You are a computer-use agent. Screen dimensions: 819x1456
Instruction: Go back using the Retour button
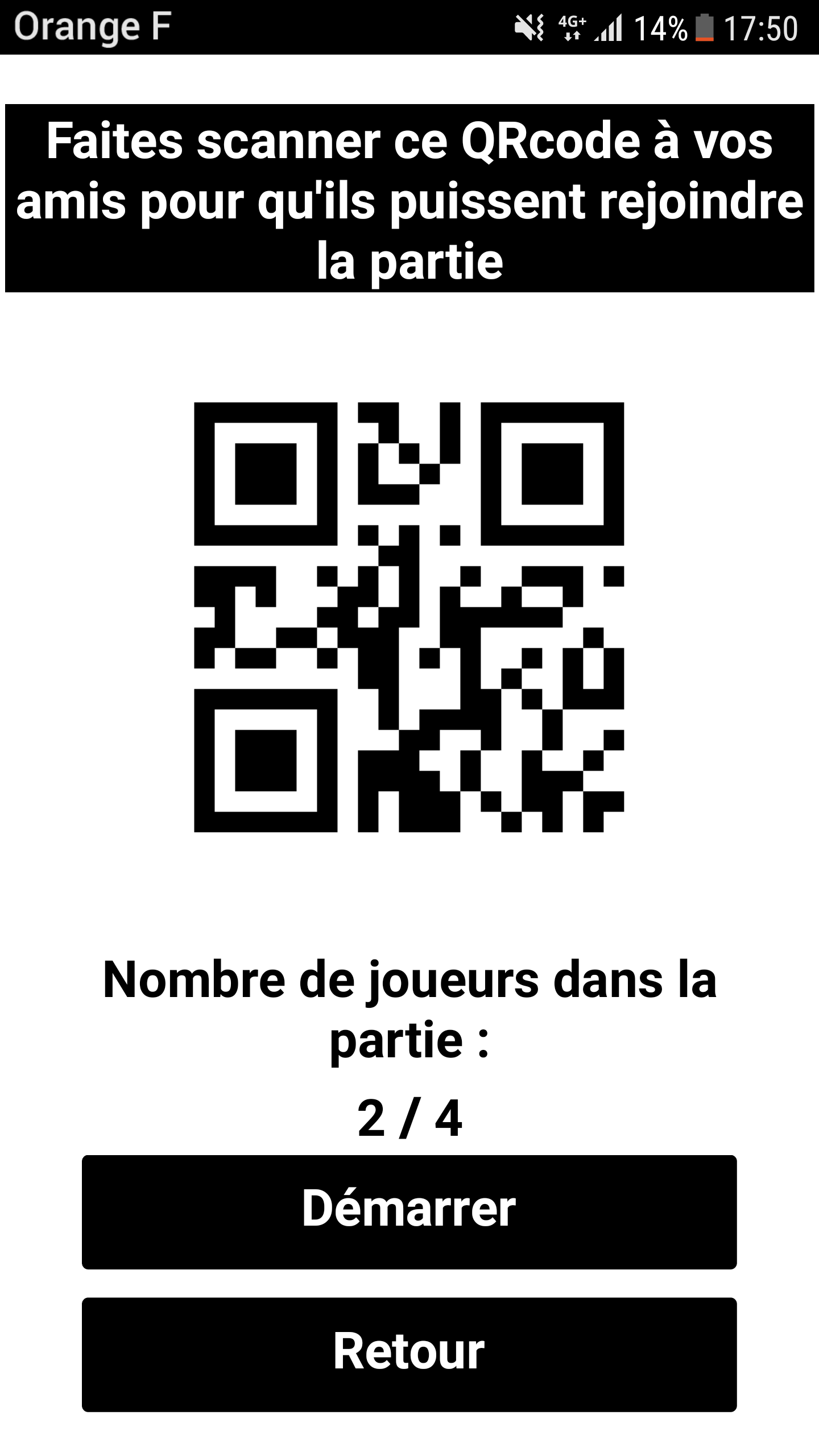(x=409, y=1354)
